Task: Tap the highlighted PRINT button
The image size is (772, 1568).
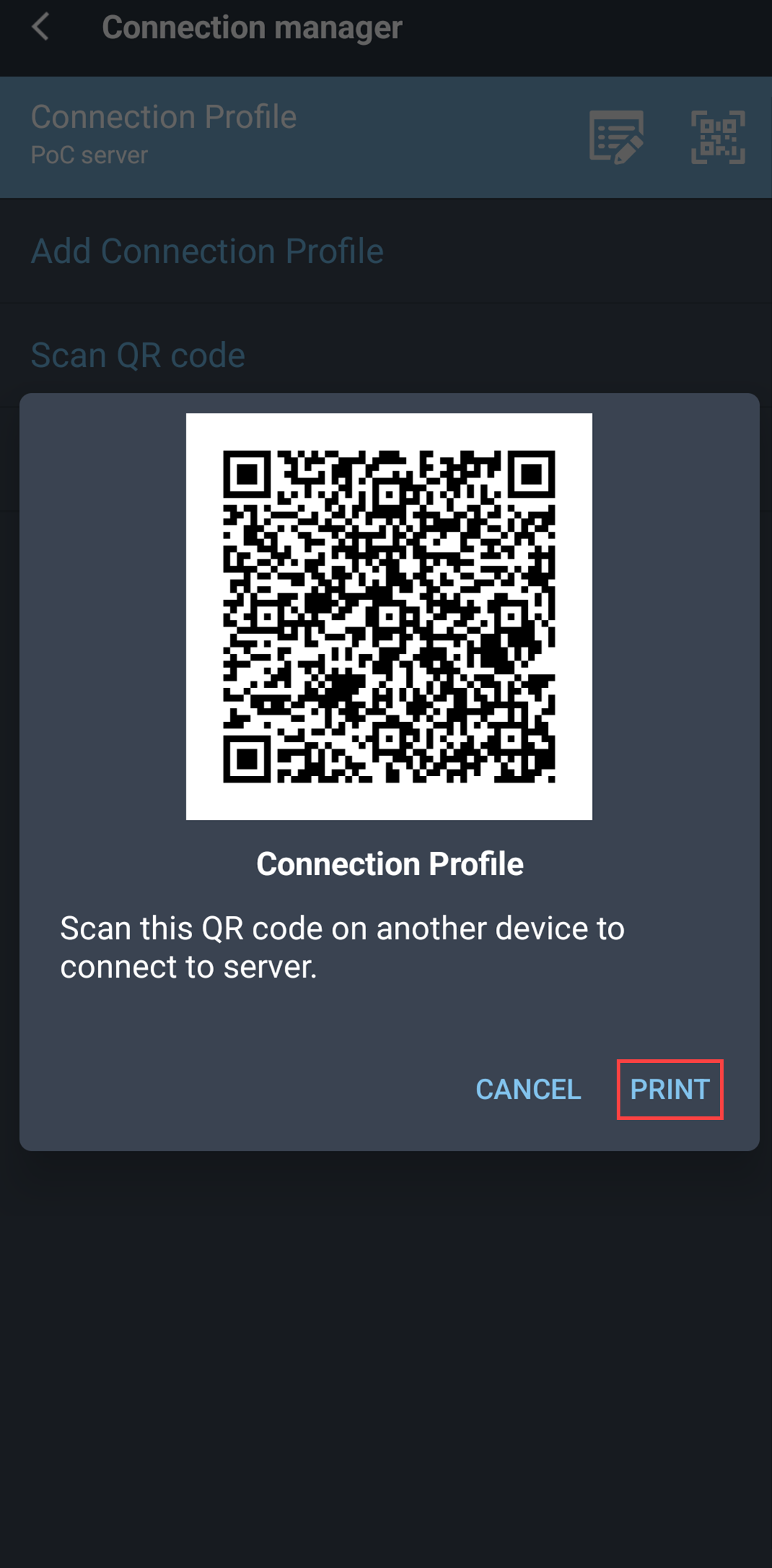Action: pos(669,1090)
